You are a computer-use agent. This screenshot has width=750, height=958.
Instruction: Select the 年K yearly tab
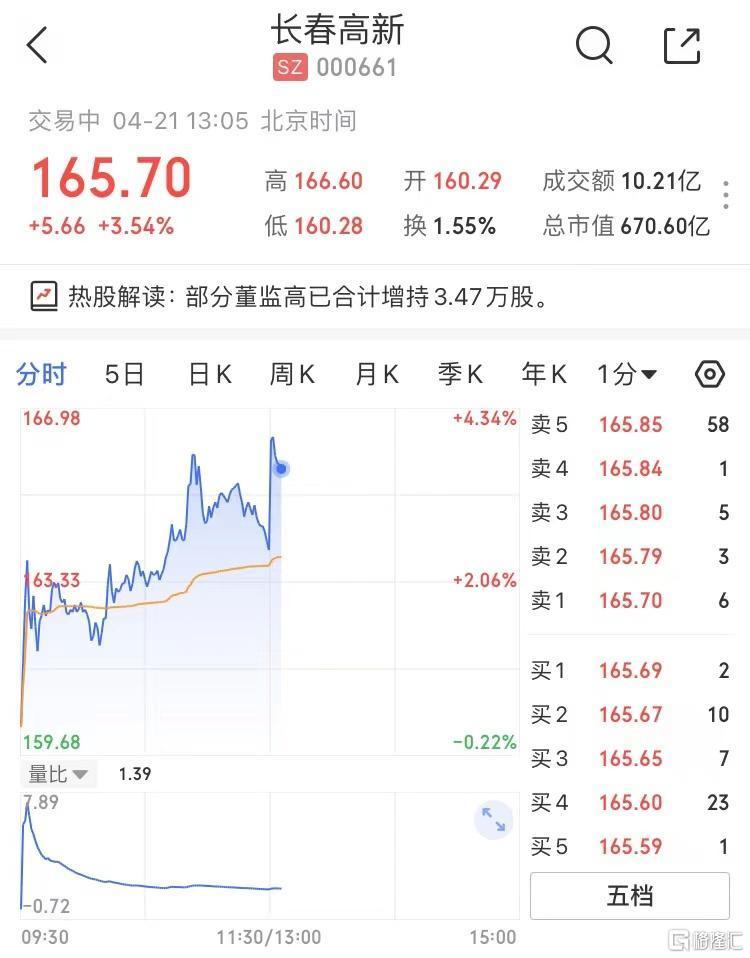(x=543, y=373)
